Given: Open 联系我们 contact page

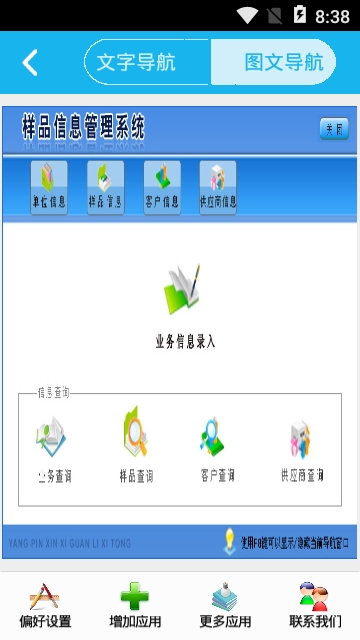Looking at the screenshot, I should tap(315, 605).
